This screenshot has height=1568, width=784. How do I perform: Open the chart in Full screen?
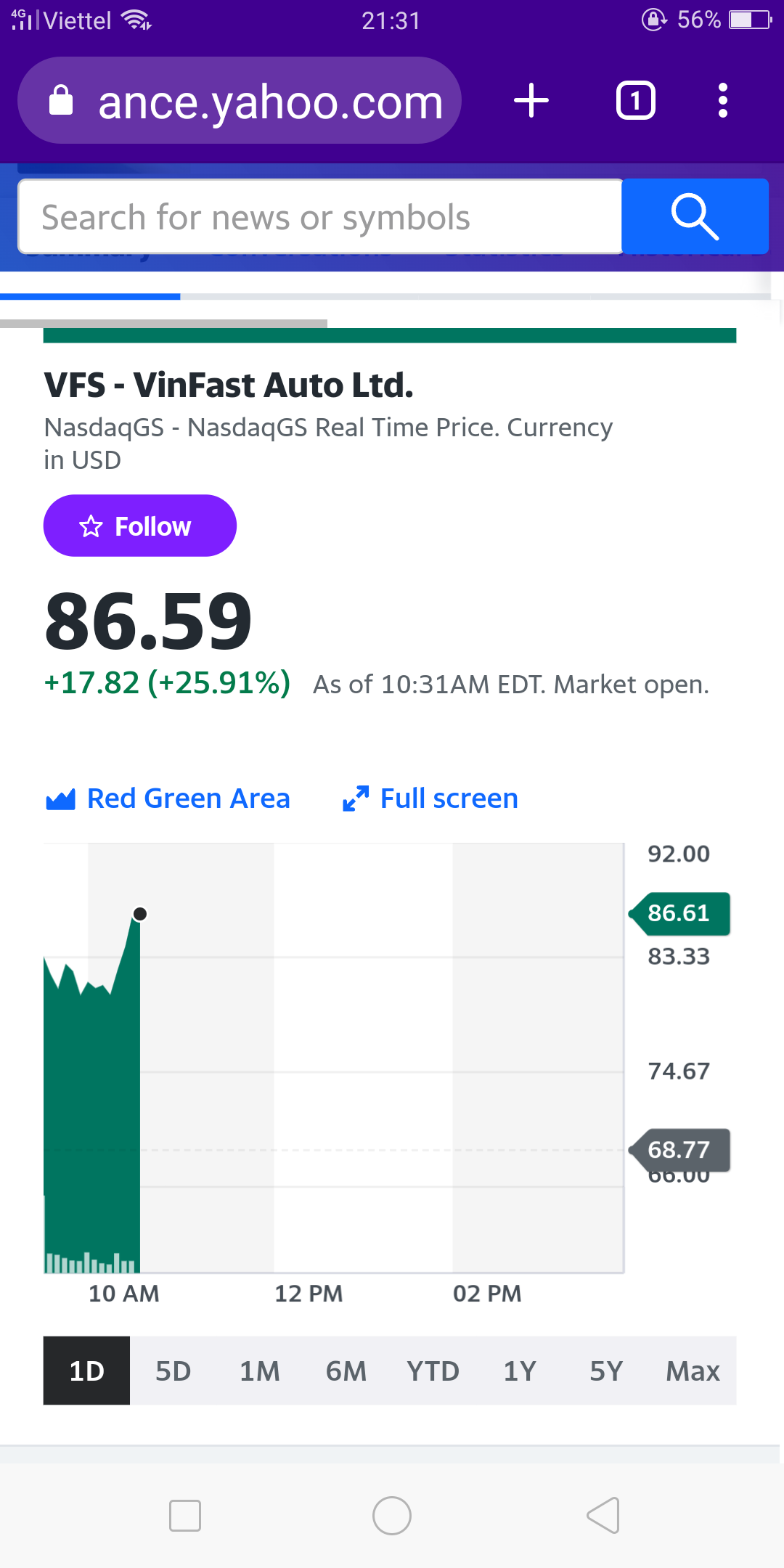click(x=430, y=799)
